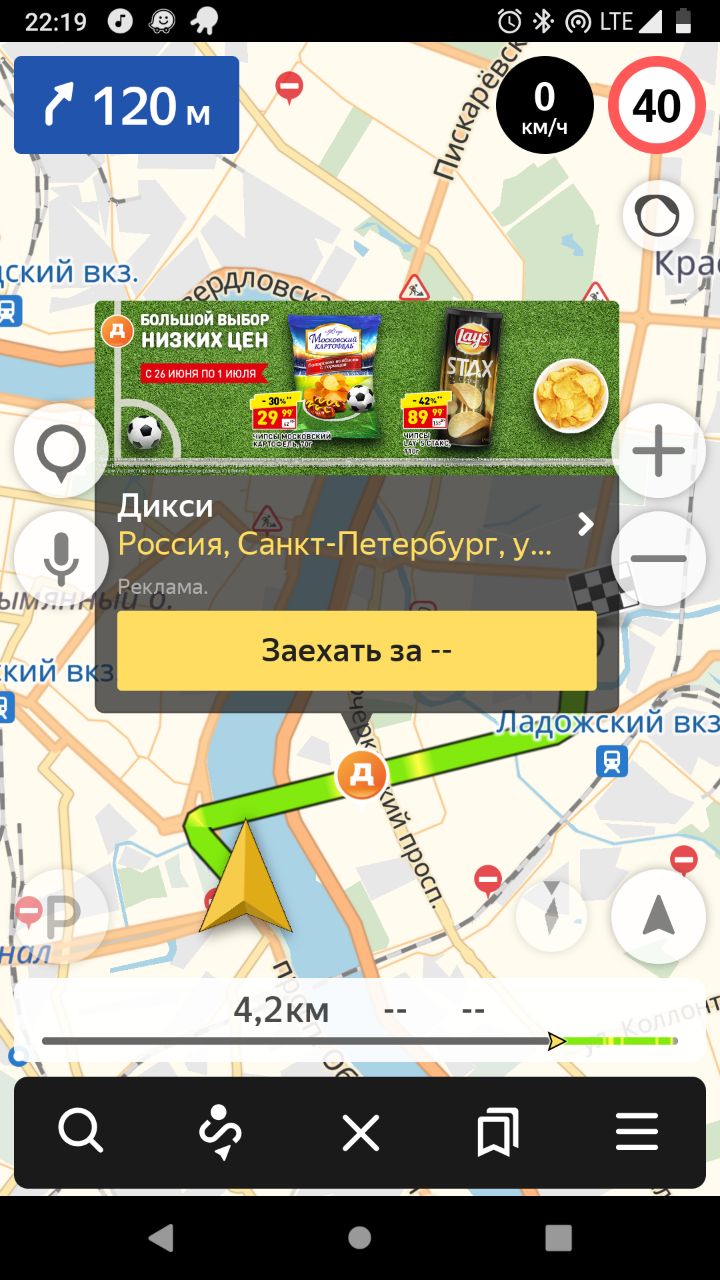The height and width of the screenshot is (1280, 720).
Task: Open bookmarks in the bottom toolbar
Action: pyautogui.click(x=498, y=1133)
